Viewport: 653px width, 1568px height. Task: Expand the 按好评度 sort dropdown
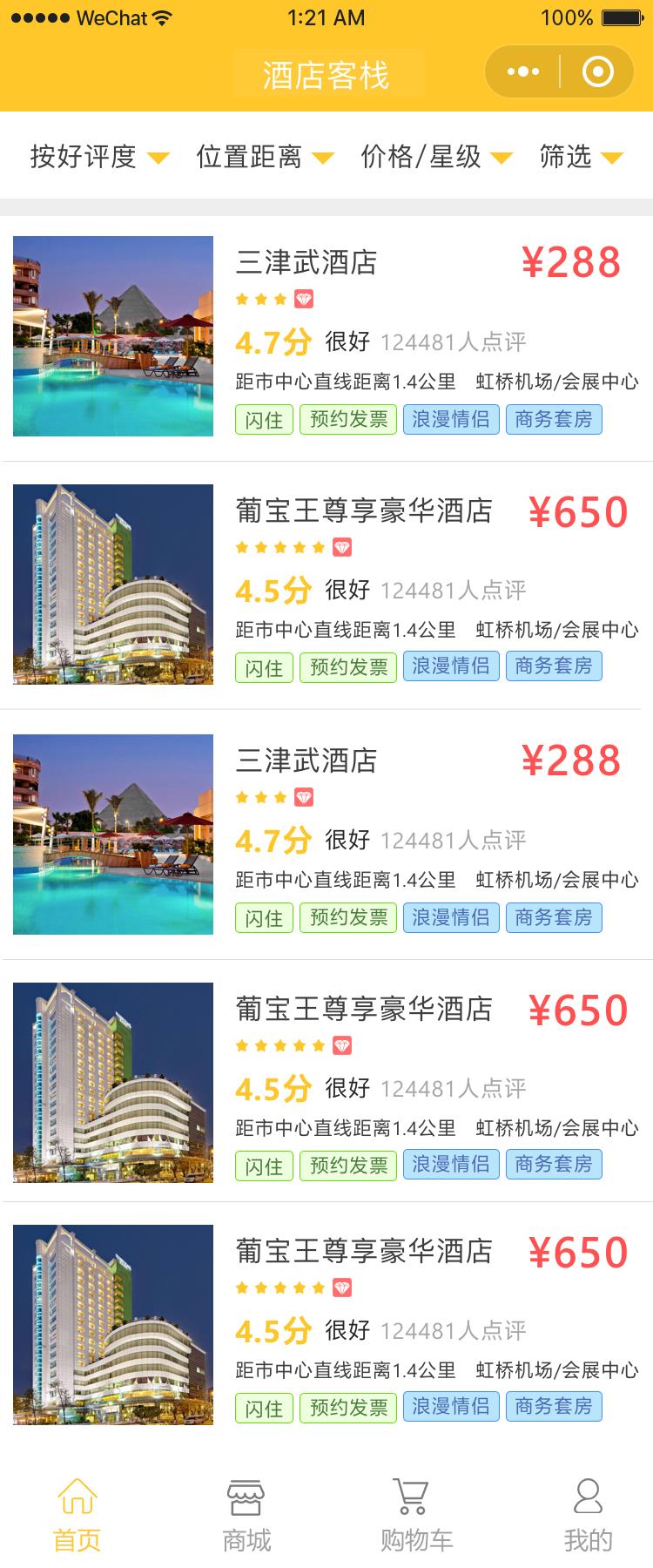click(99, 157)
